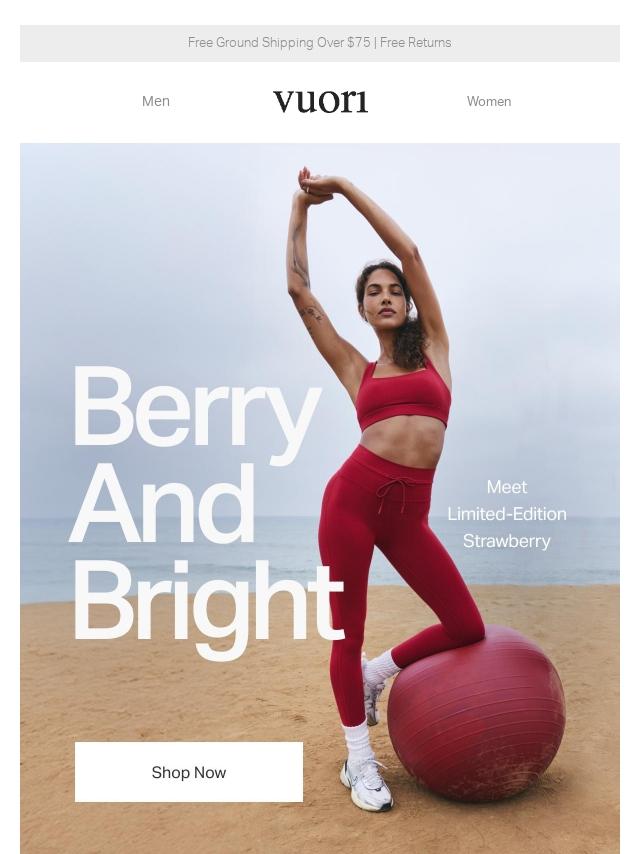
Task: Open the Men section link
Action: [156, 101]
